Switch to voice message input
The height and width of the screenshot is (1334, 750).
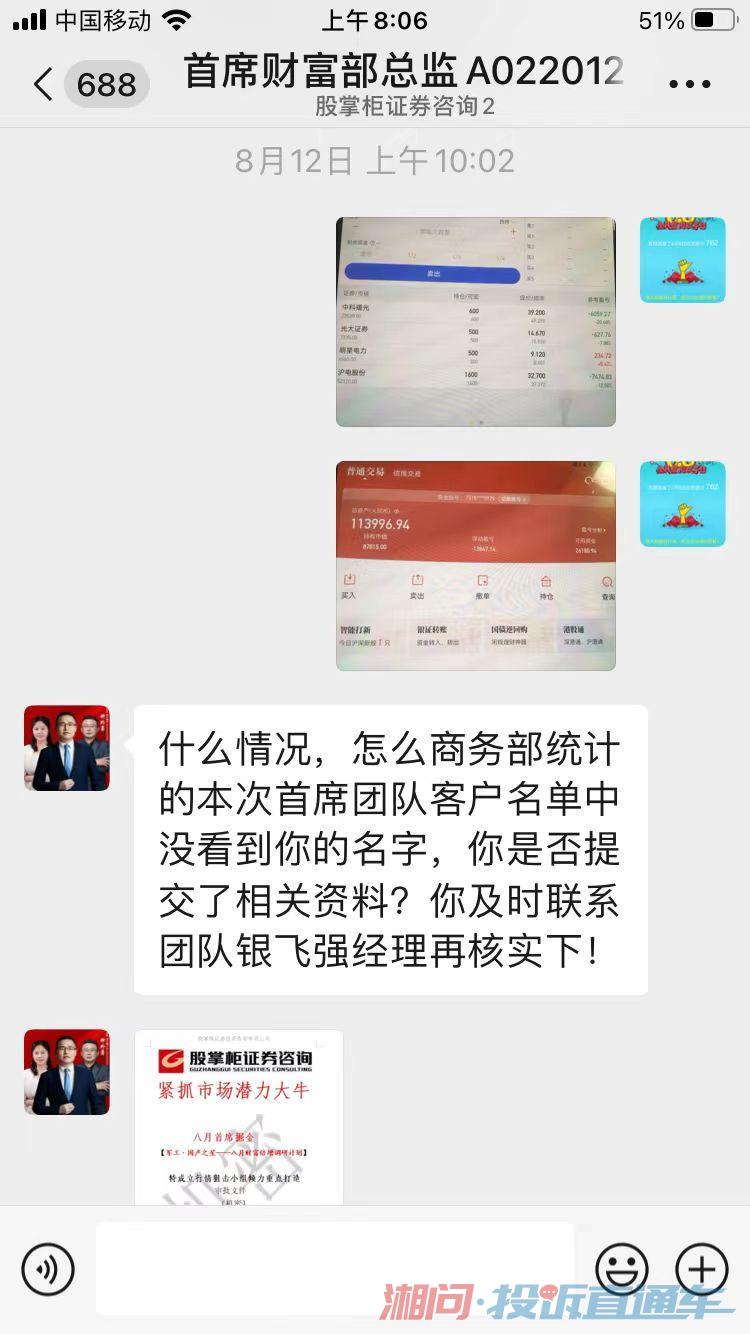pos(48,1269)
